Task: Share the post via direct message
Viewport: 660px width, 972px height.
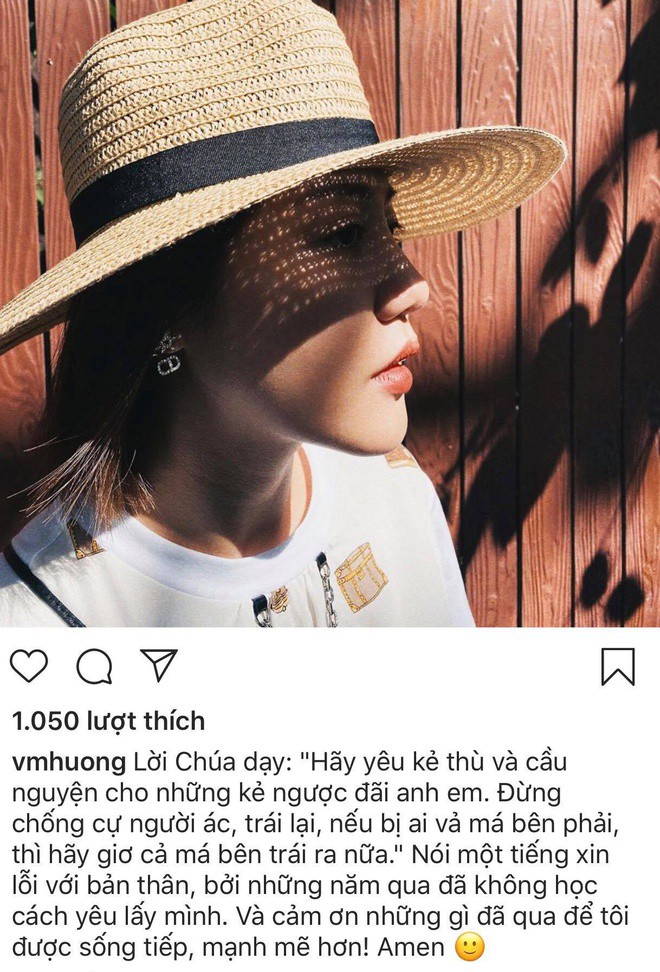Action: coord(158,665)
